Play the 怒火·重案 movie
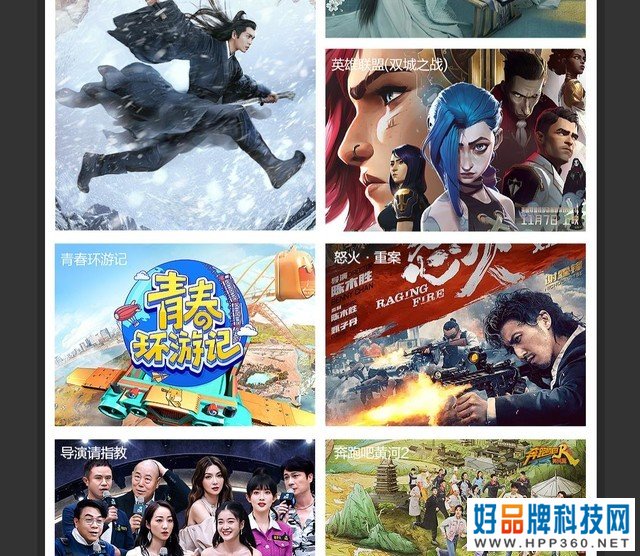Viewport: 640px width, 556px height. tap(455, 335)
